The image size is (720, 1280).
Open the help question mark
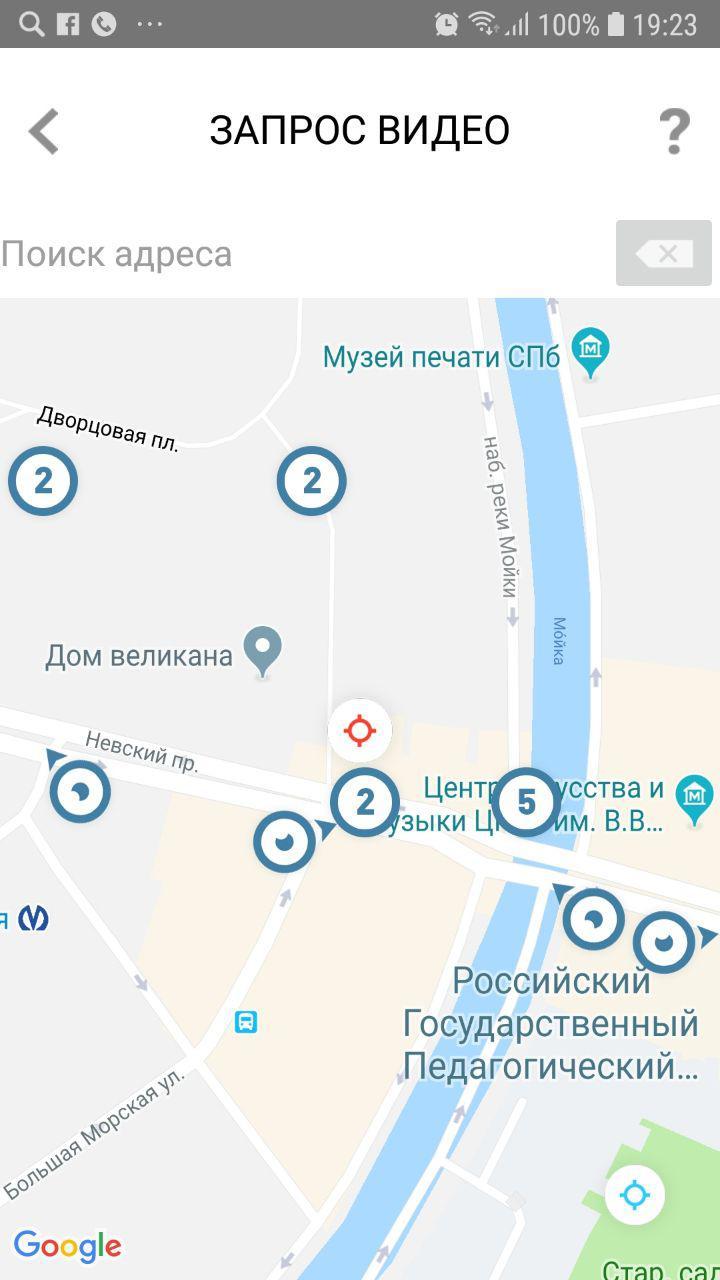point(674,131)
